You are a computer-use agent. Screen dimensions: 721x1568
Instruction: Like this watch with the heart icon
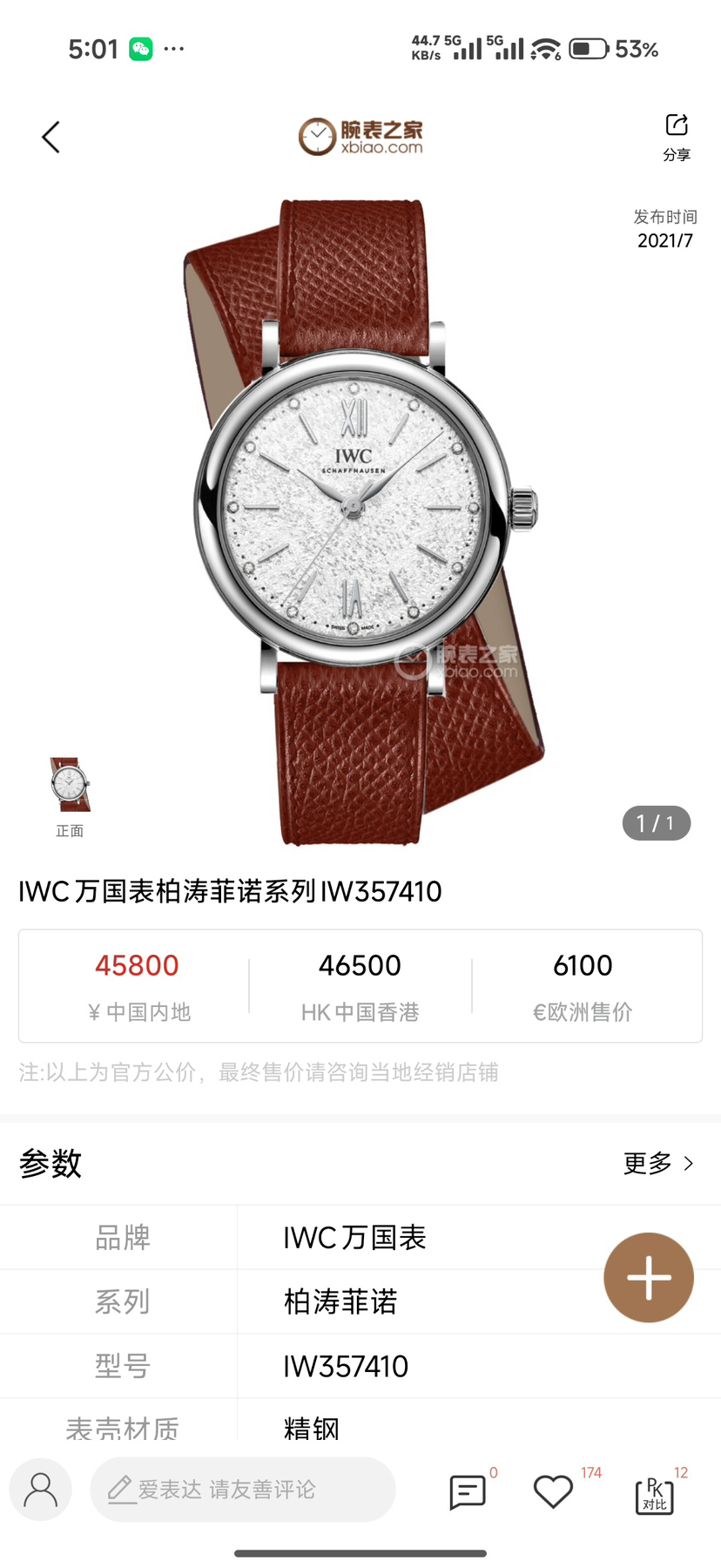553,1491
